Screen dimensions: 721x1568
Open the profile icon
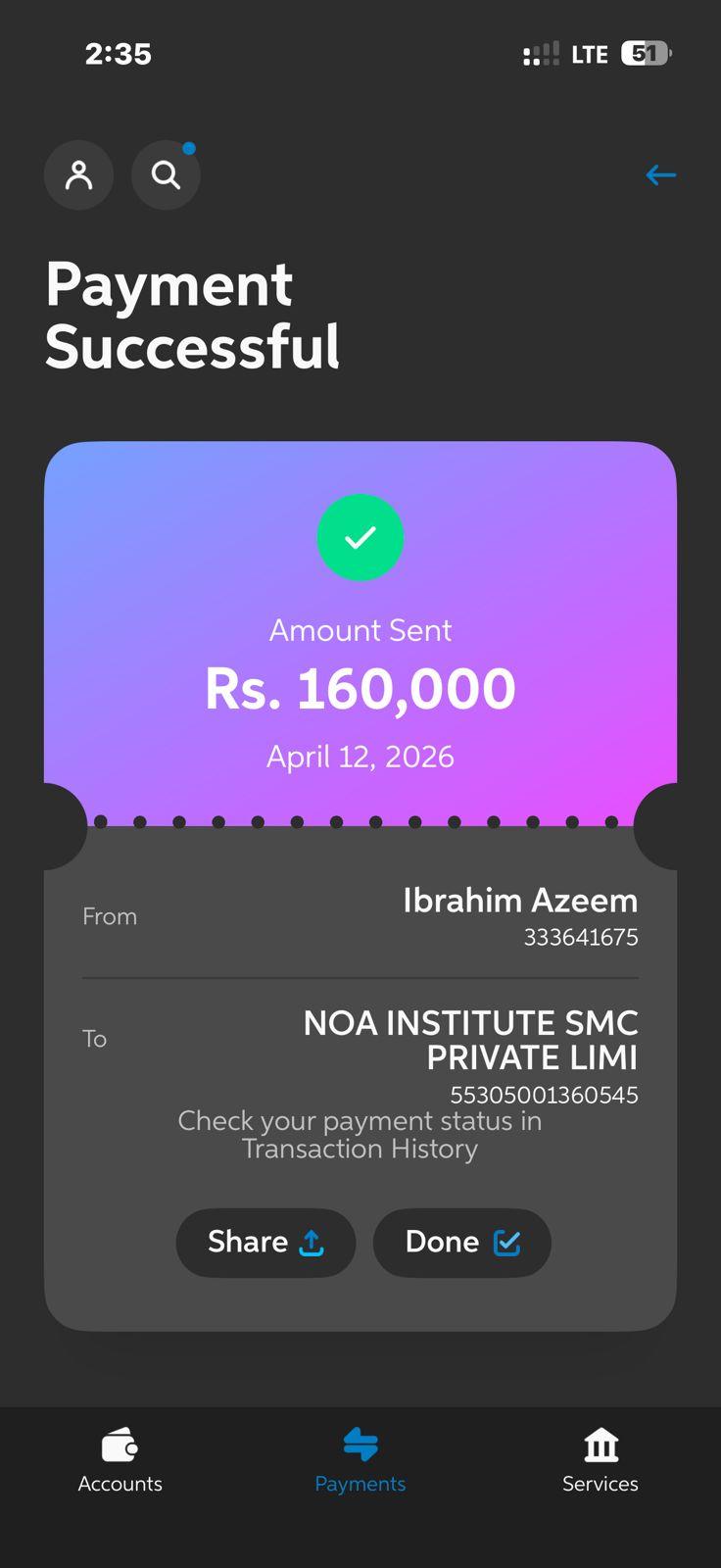(78, 175)
